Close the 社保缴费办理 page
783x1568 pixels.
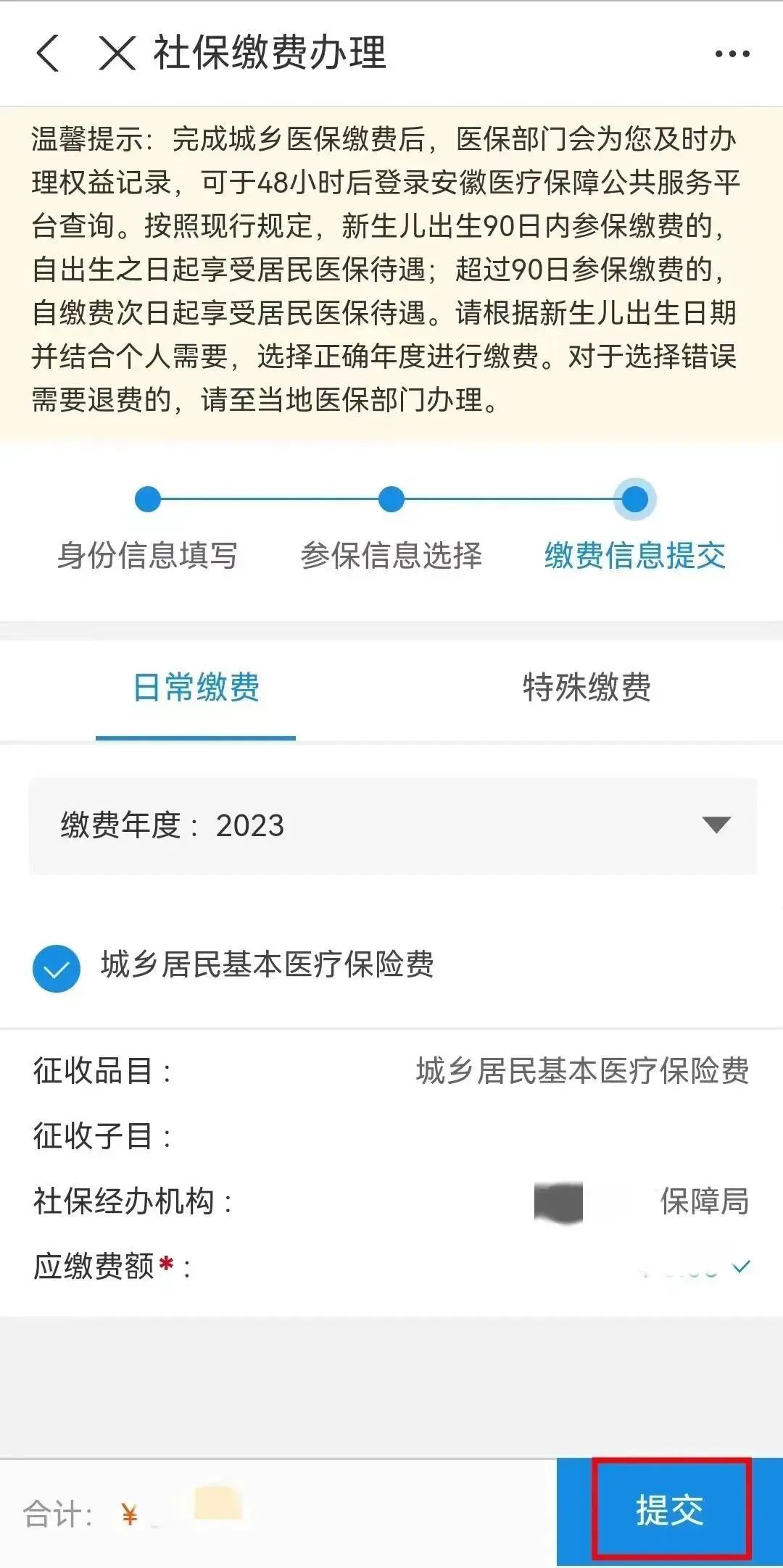(117, 54)
